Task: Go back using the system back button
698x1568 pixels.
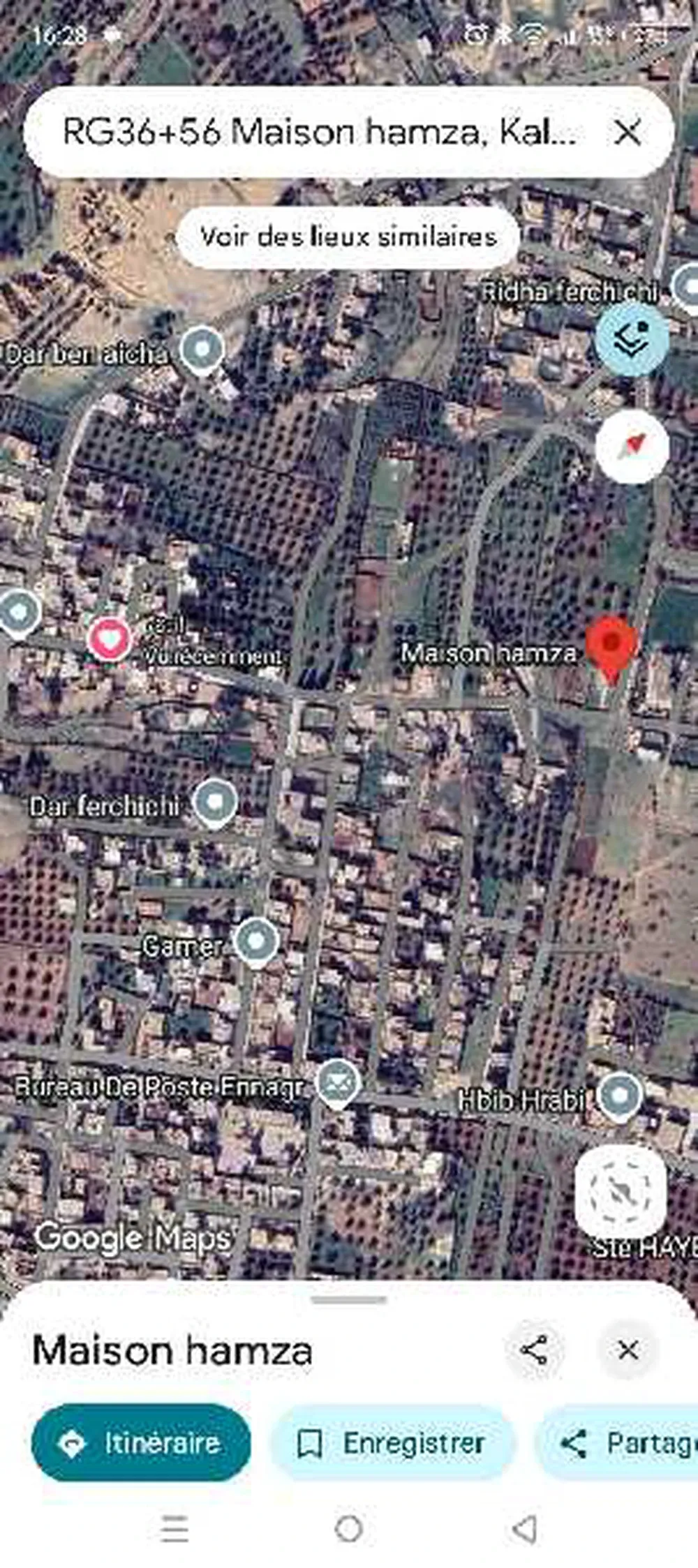Action: click(525, 1529)
